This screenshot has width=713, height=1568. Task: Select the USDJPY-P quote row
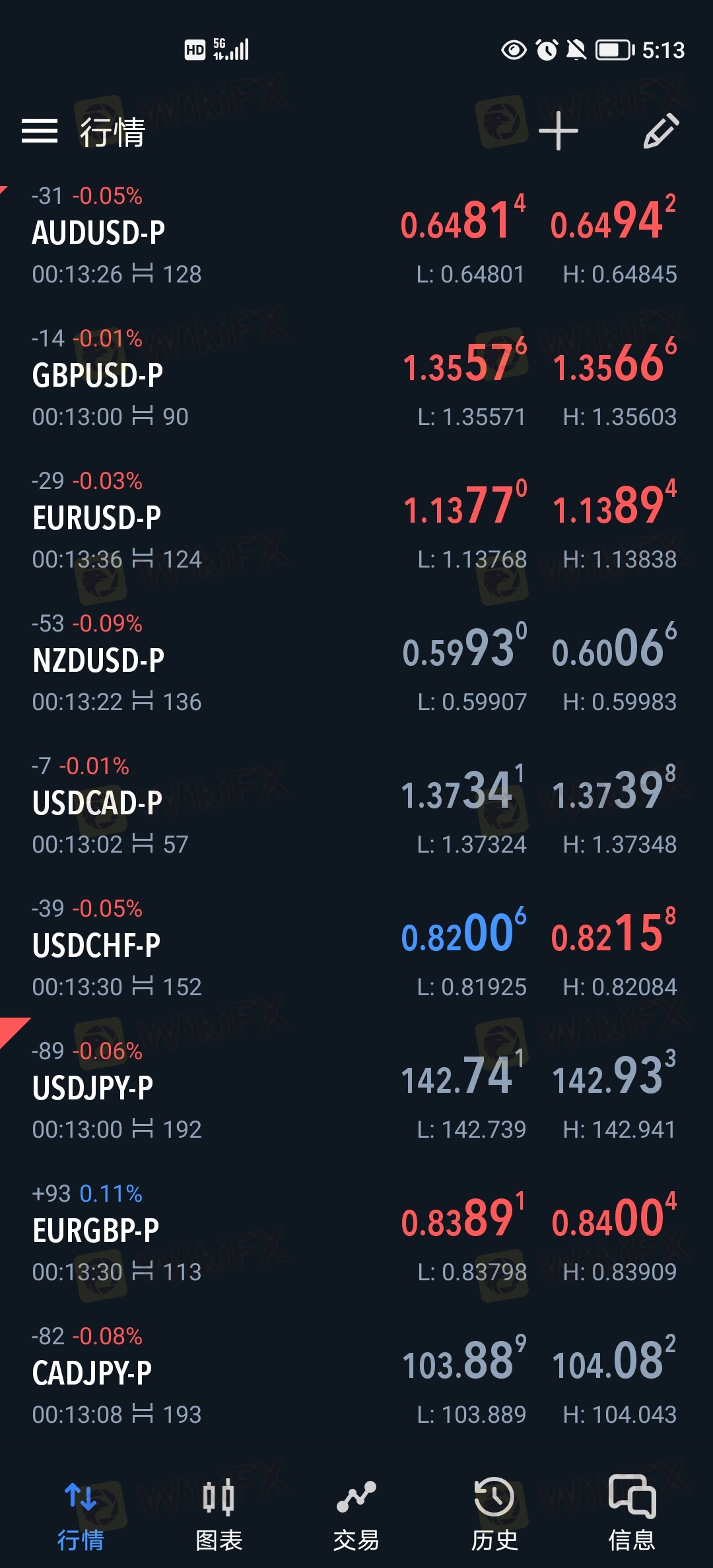point(356,1090)
